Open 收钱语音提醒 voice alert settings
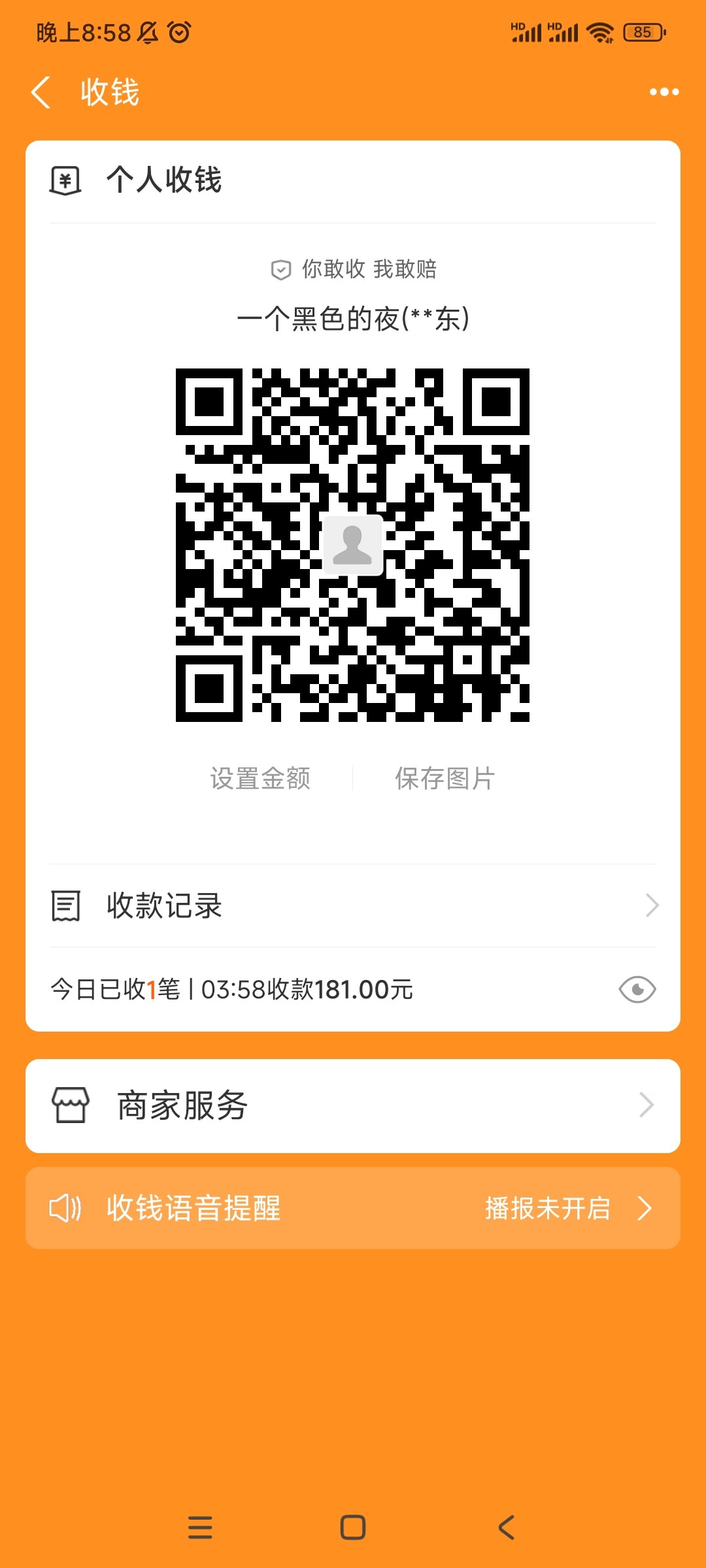This screenshot has height=1568, width=706. (x=353, y=1208)
